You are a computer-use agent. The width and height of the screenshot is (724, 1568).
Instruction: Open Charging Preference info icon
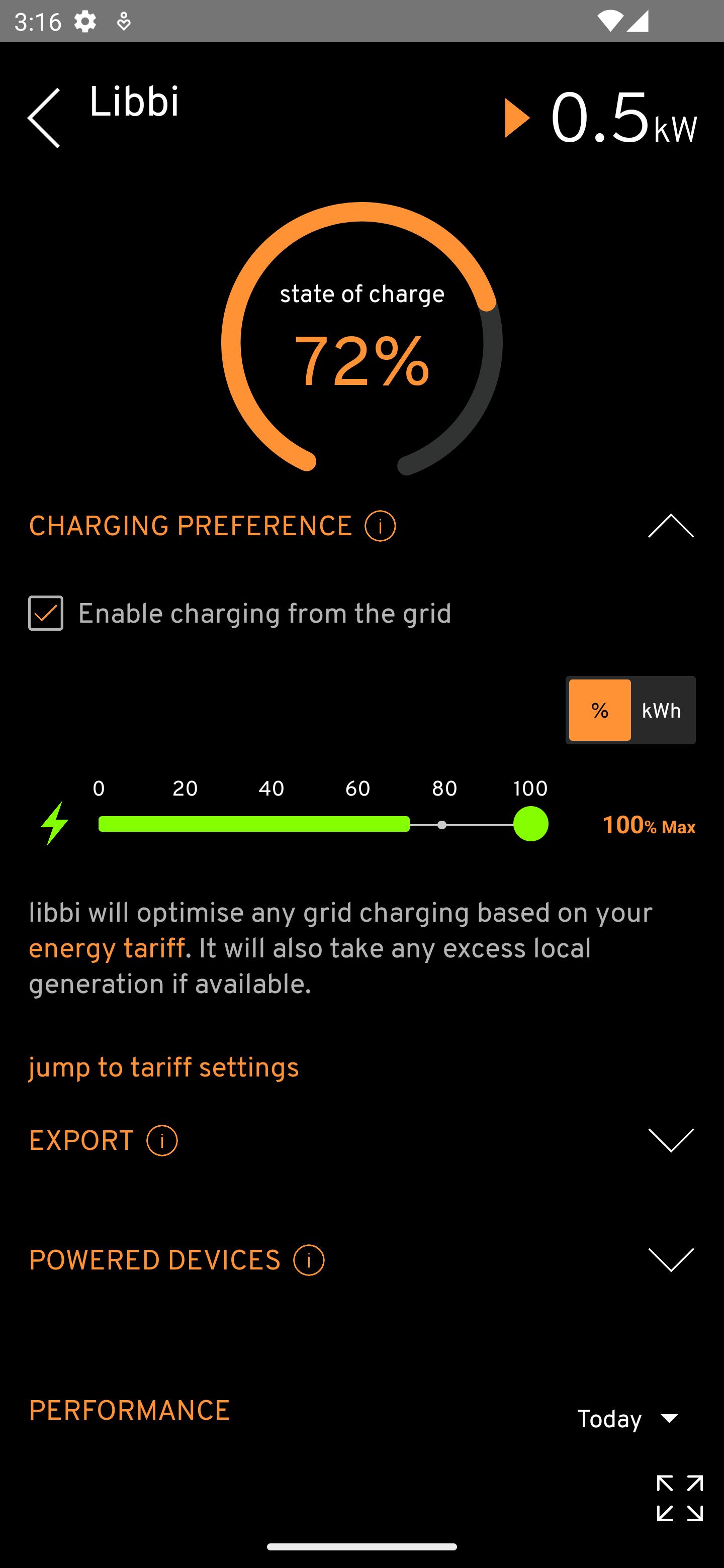coord(380,526)
